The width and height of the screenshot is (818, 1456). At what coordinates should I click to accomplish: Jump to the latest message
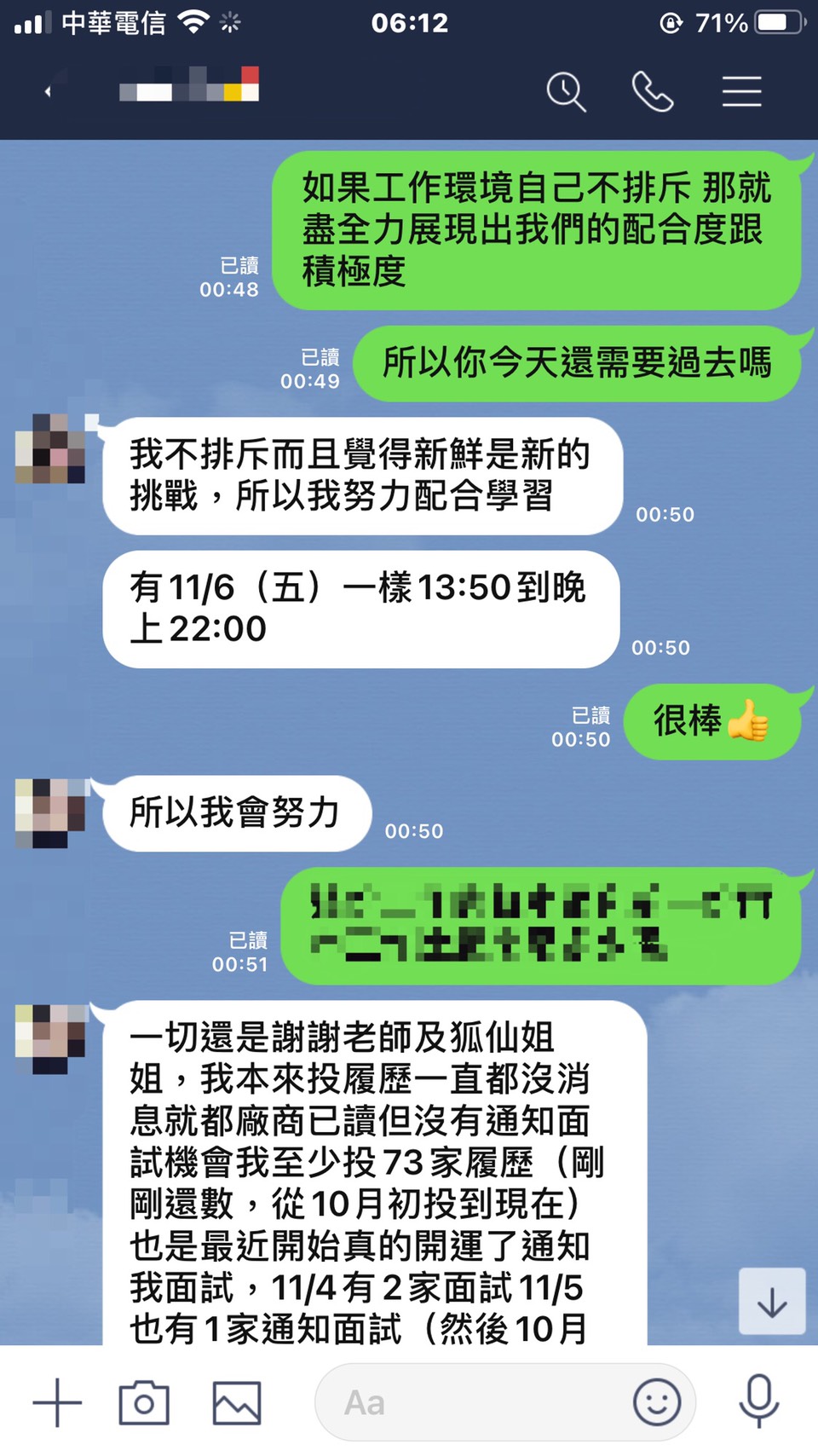[771, 1302]
